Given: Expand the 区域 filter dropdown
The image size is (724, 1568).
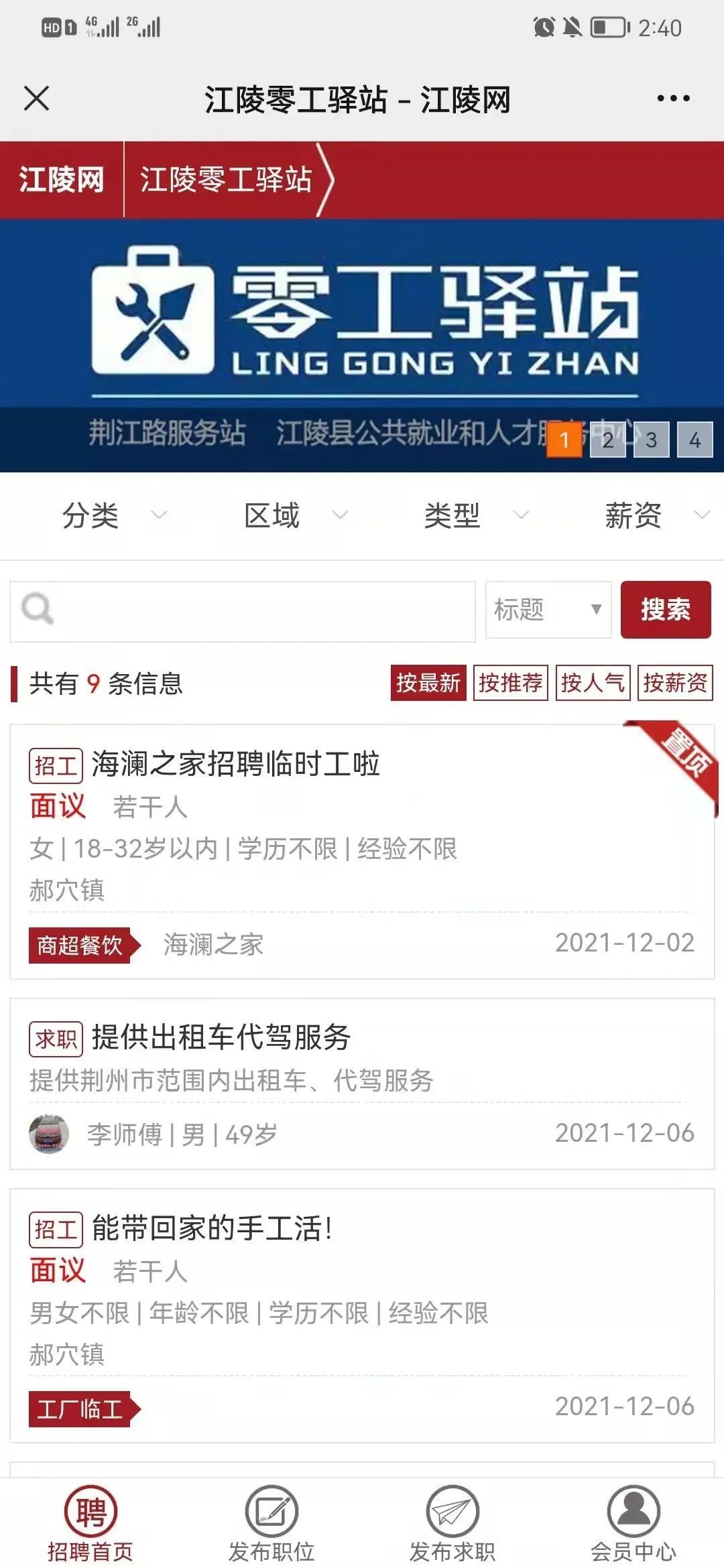Looking at the screenshot, I should pos(294,515).
